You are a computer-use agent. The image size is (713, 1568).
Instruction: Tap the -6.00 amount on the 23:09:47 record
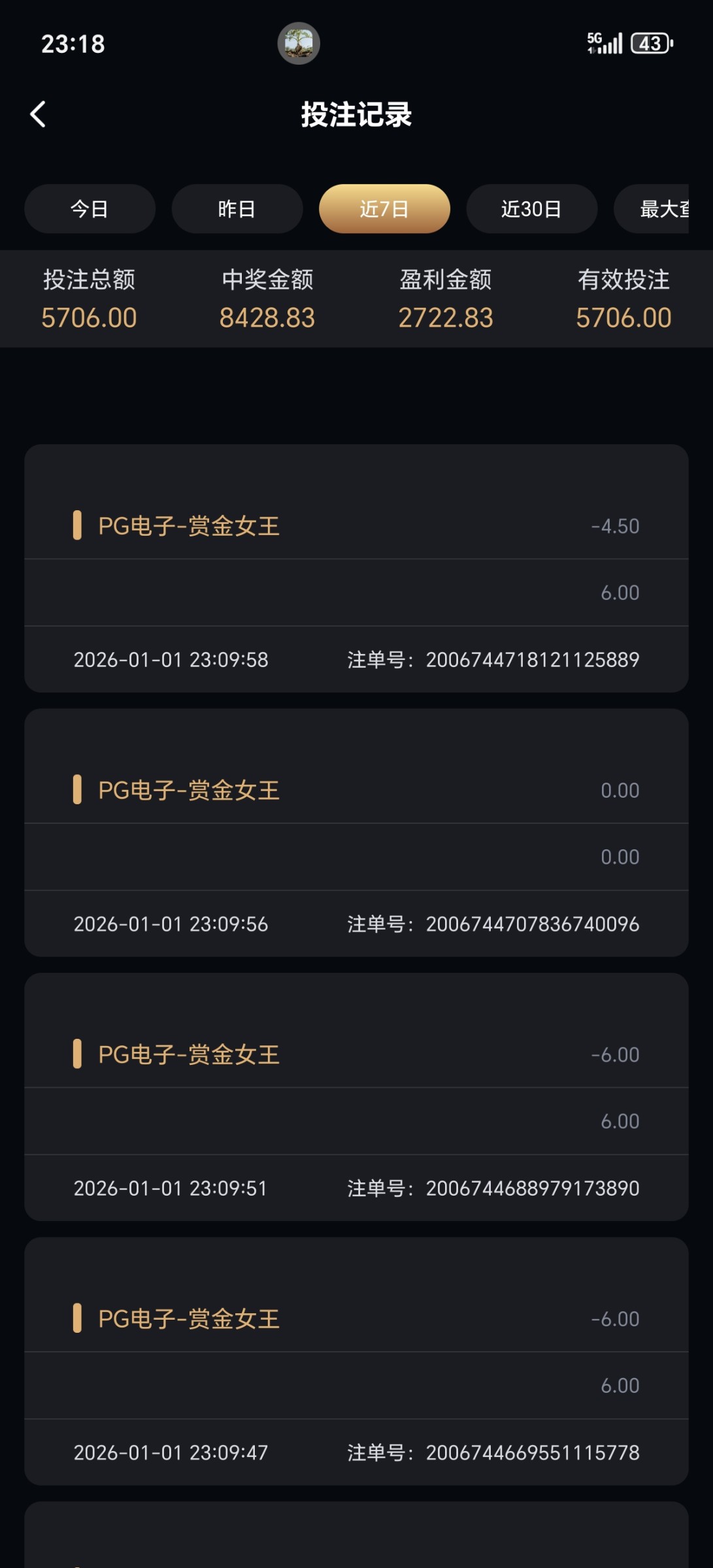[617, 1318]
